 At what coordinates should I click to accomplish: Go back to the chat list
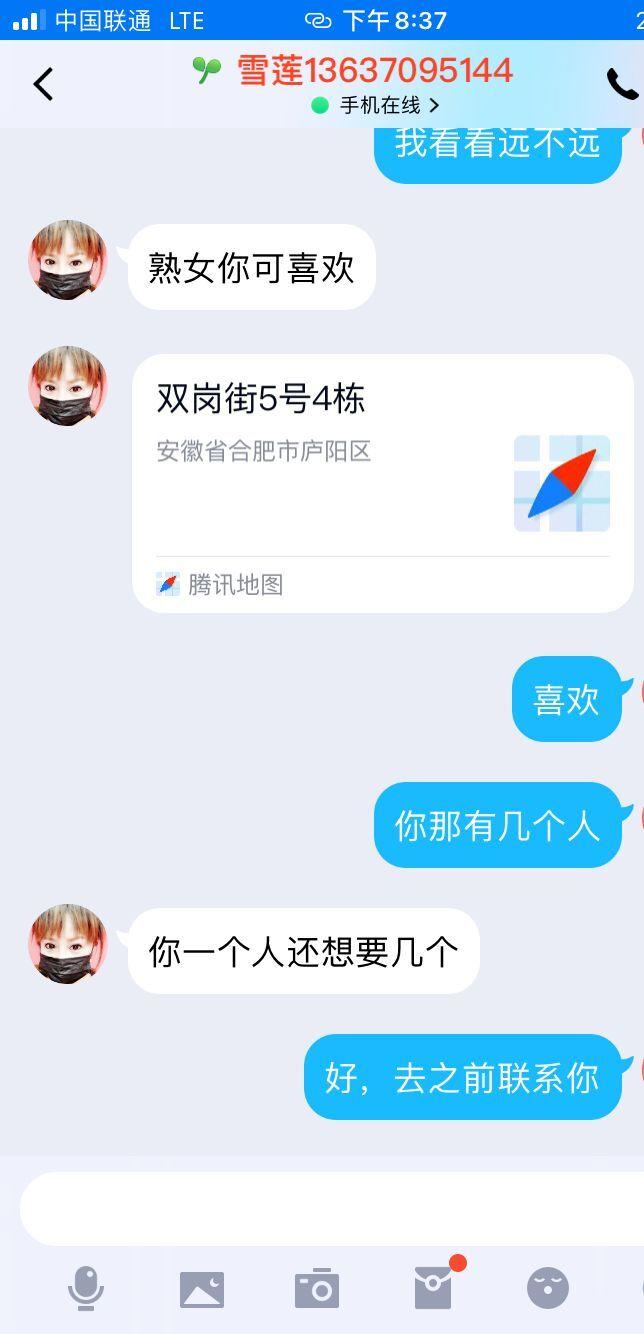coord(43,84)
